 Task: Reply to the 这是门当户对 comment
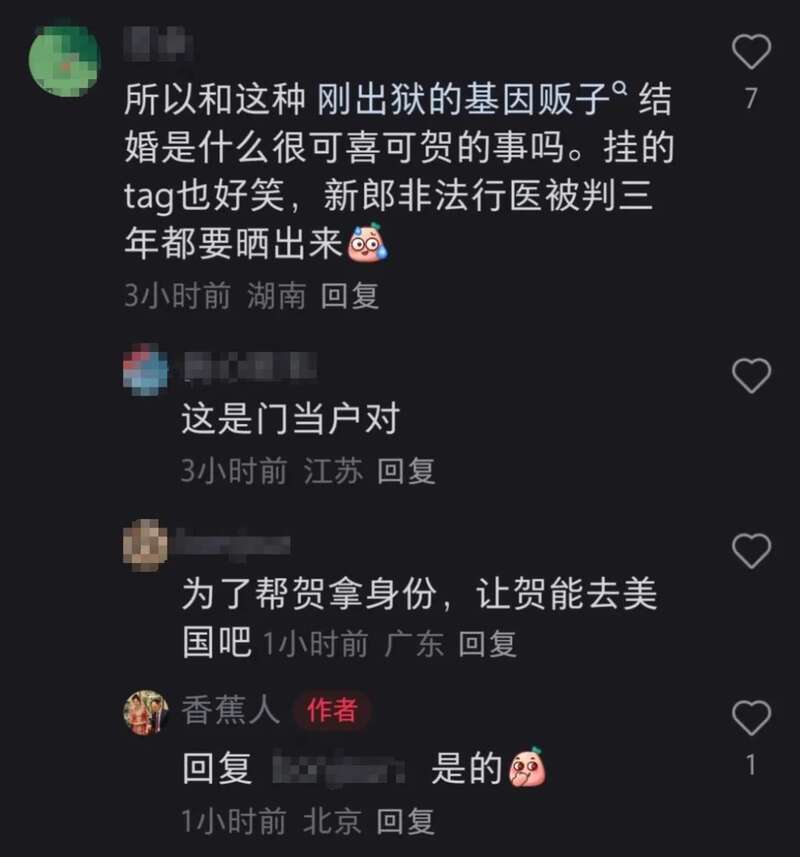tap(406, 472)
